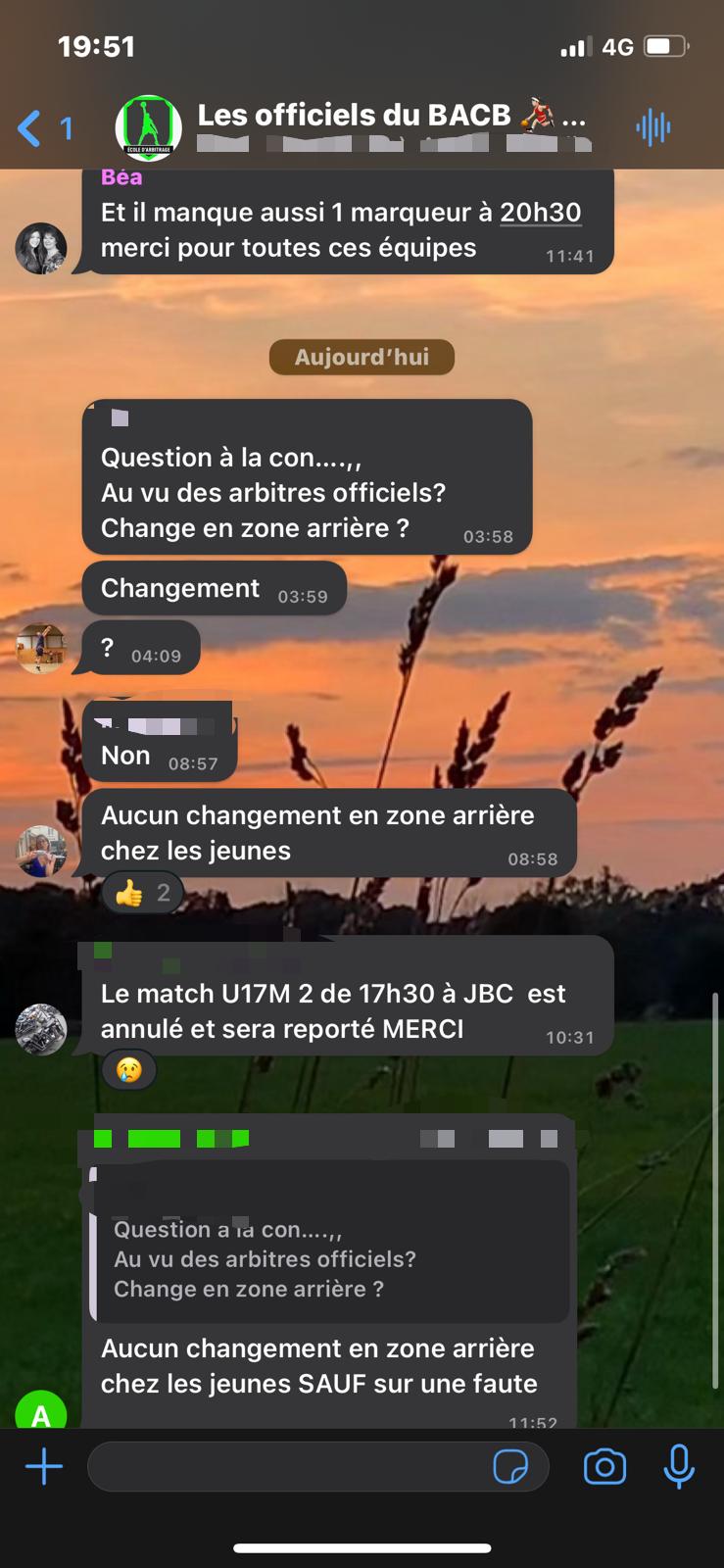Tap the underlined 20h30 time link
Image resolution: width=724 pixels, height=1568 pixels.
click(x=540, y=213)
